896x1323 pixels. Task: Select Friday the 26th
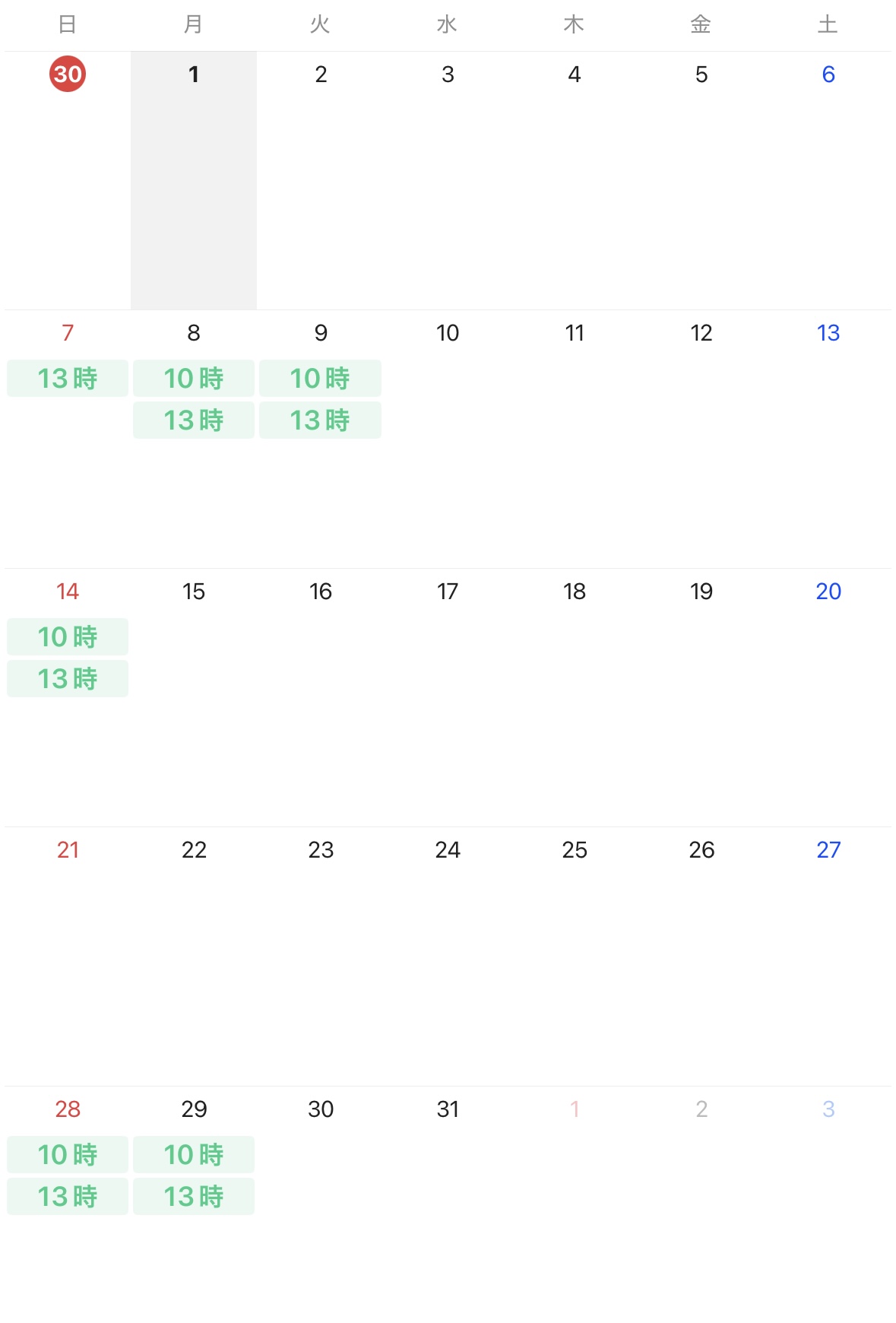pyautogui.click(x=701, y=850)
